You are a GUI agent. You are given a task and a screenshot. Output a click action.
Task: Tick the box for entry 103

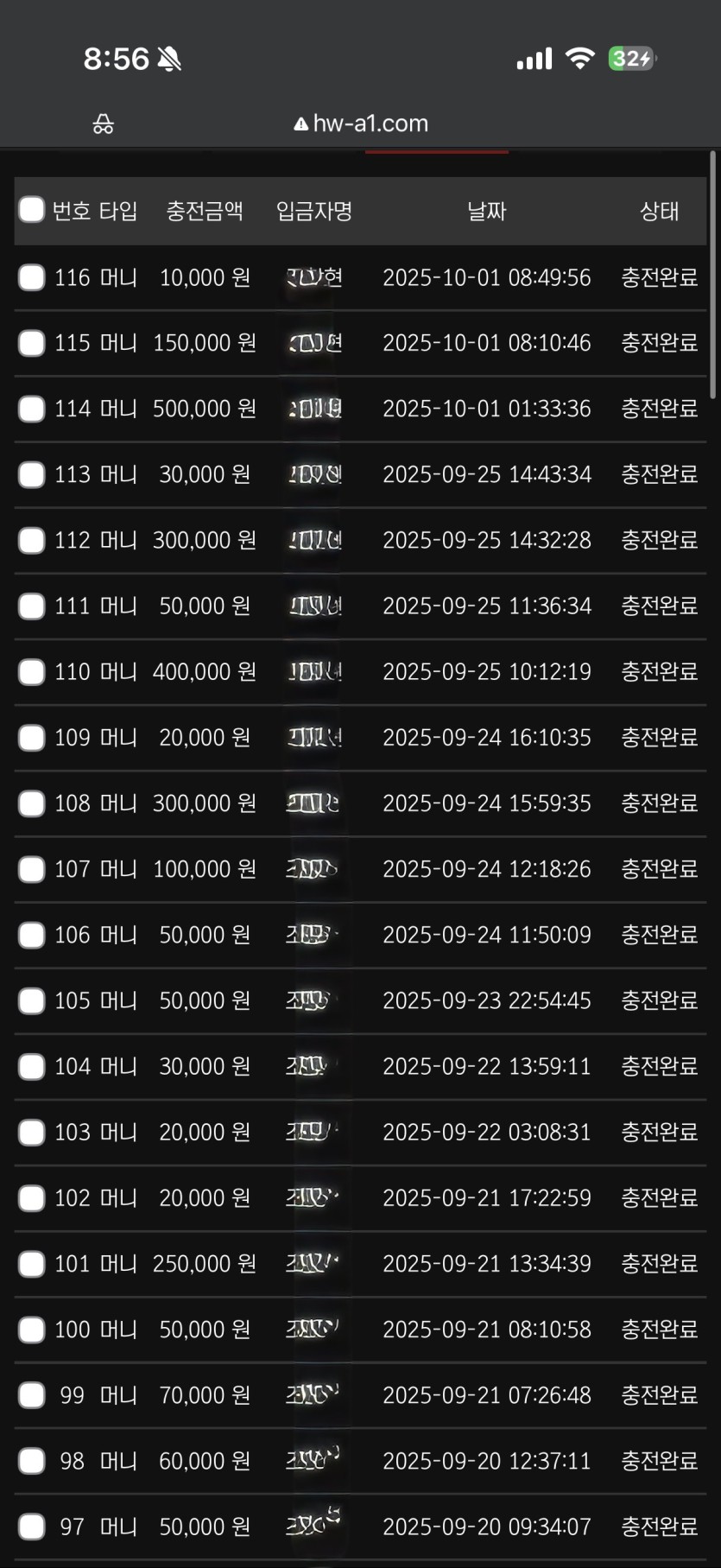(x=32, y=1133)
